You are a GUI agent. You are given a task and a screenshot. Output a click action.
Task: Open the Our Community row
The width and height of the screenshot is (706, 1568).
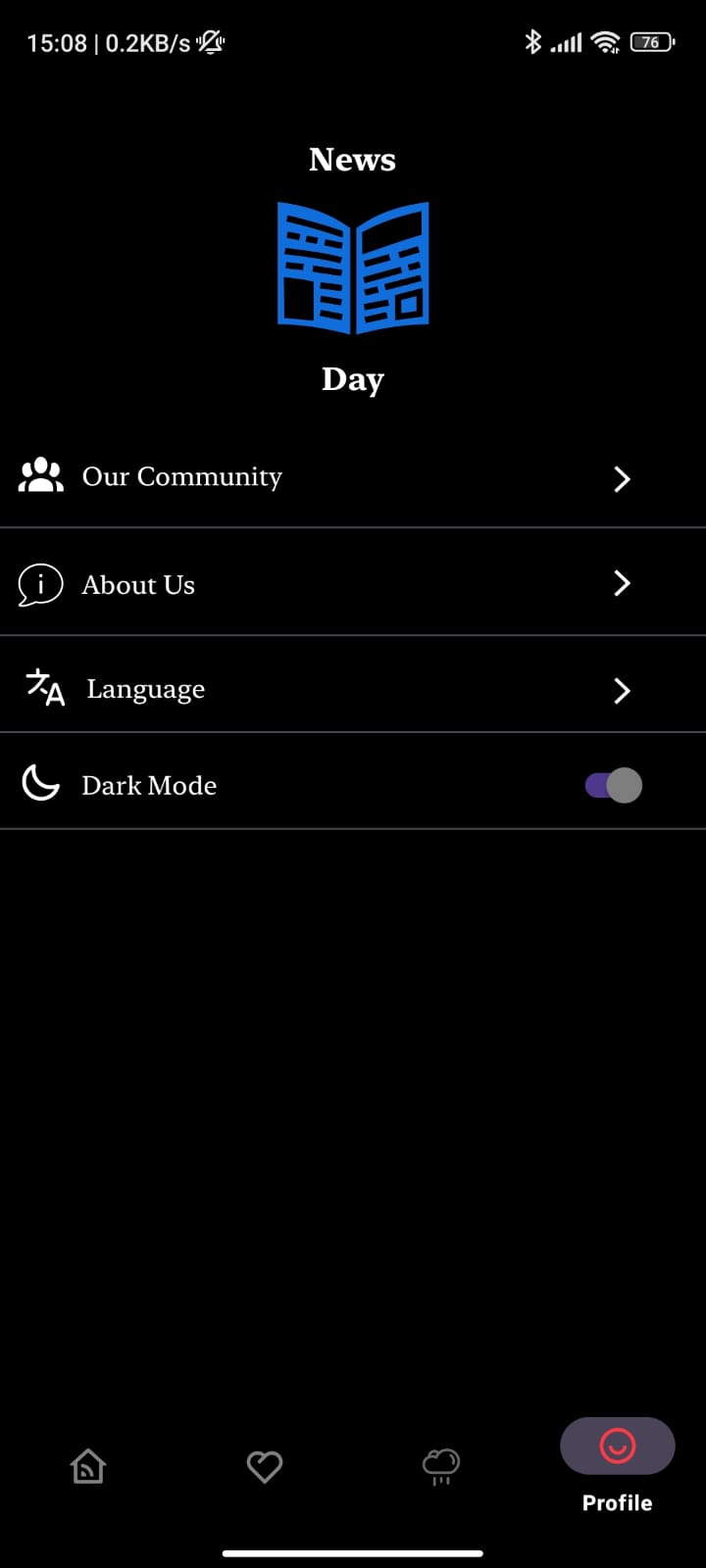[x=353, y=477]
